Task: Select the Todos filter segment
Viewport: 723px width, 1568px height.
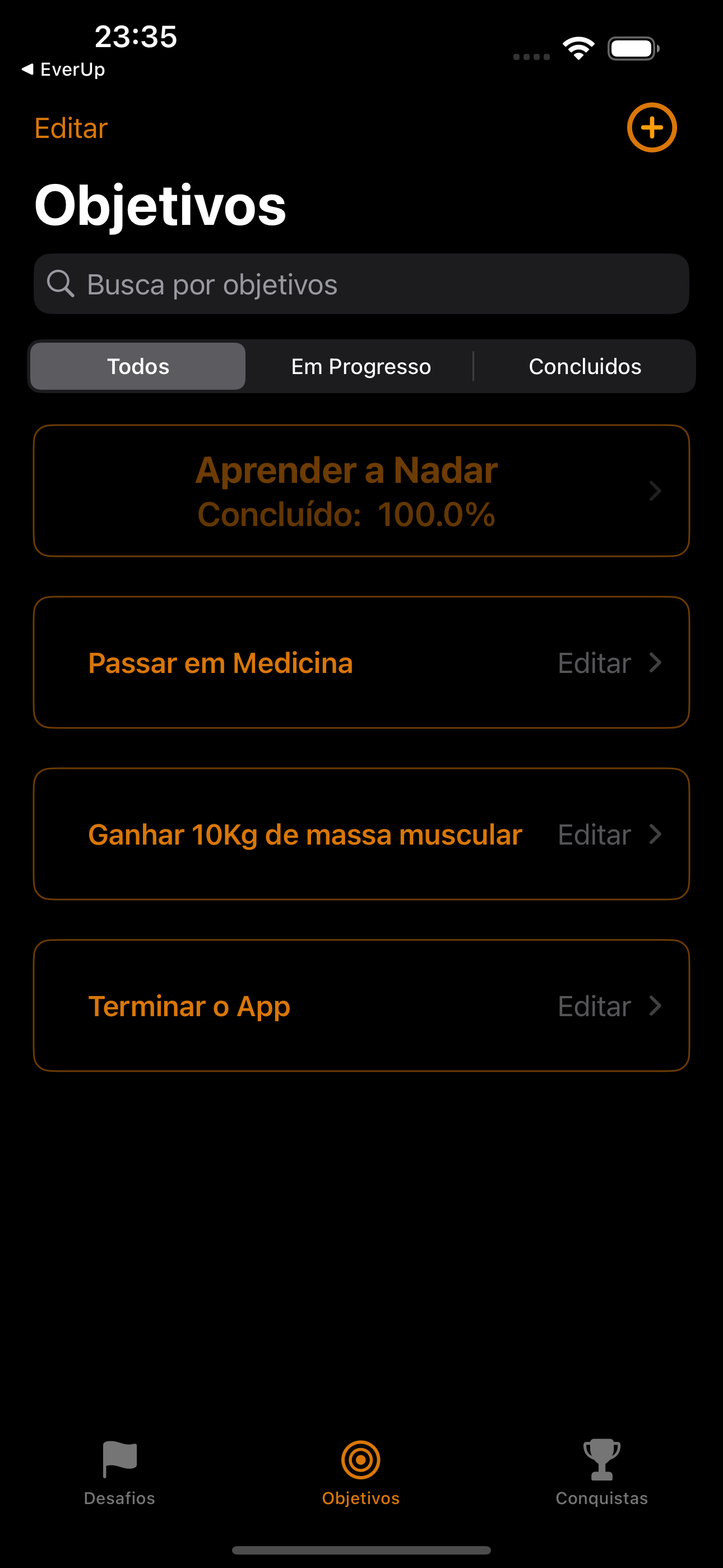Action: point(137,366)
